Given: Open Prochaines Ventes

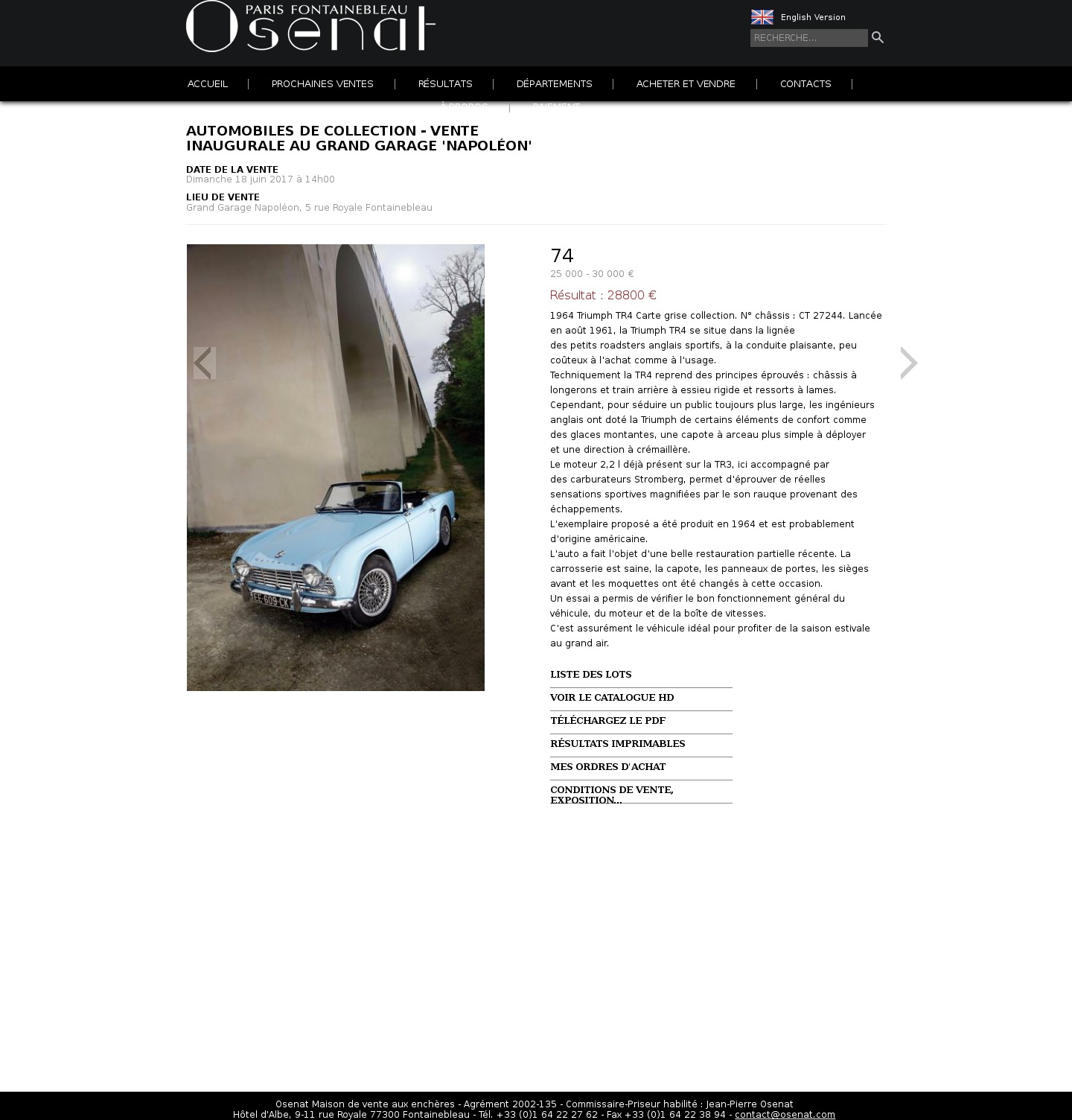Looking at the screenshot, I should [322, 84].
